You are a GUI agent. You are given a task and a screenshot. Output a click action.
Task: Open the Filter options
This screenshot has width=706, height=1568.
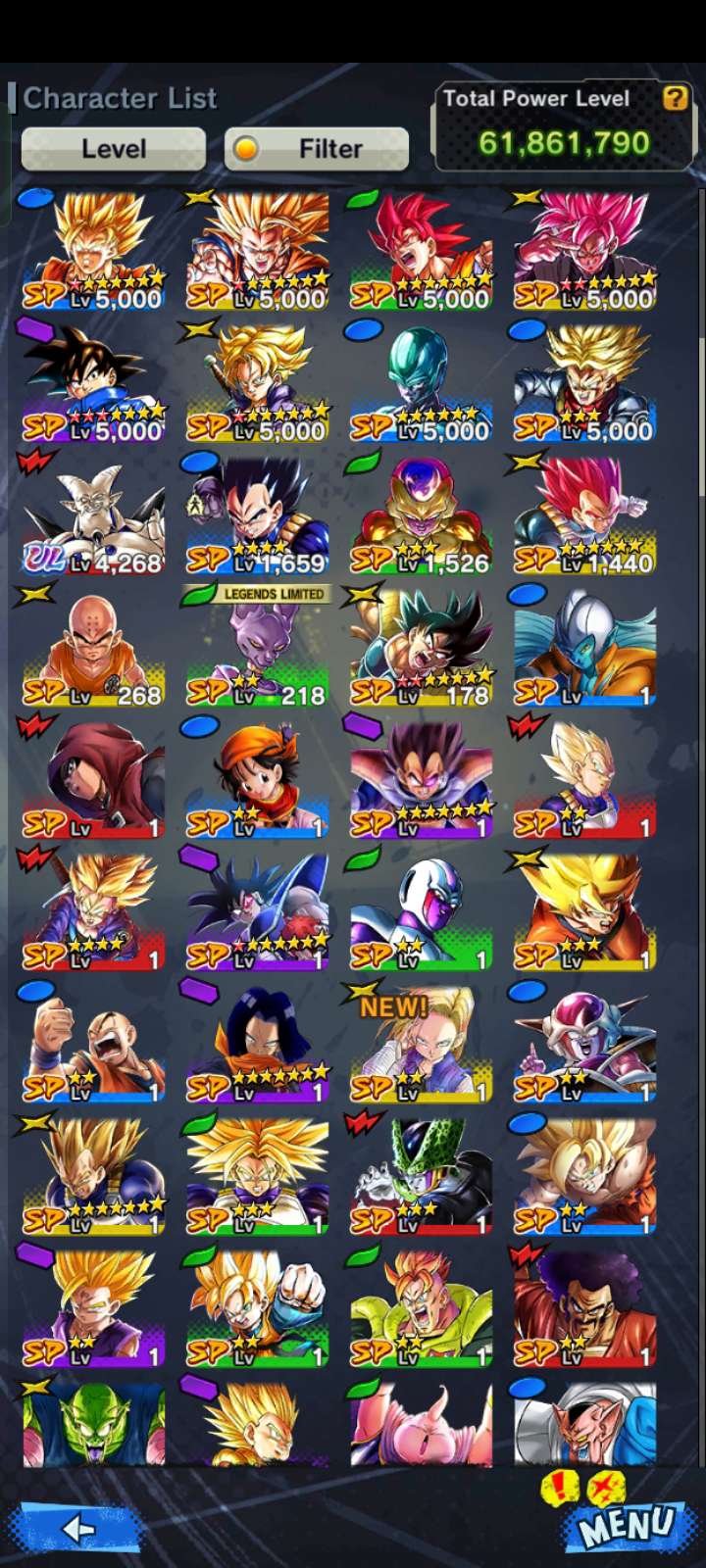coord(317,149)
